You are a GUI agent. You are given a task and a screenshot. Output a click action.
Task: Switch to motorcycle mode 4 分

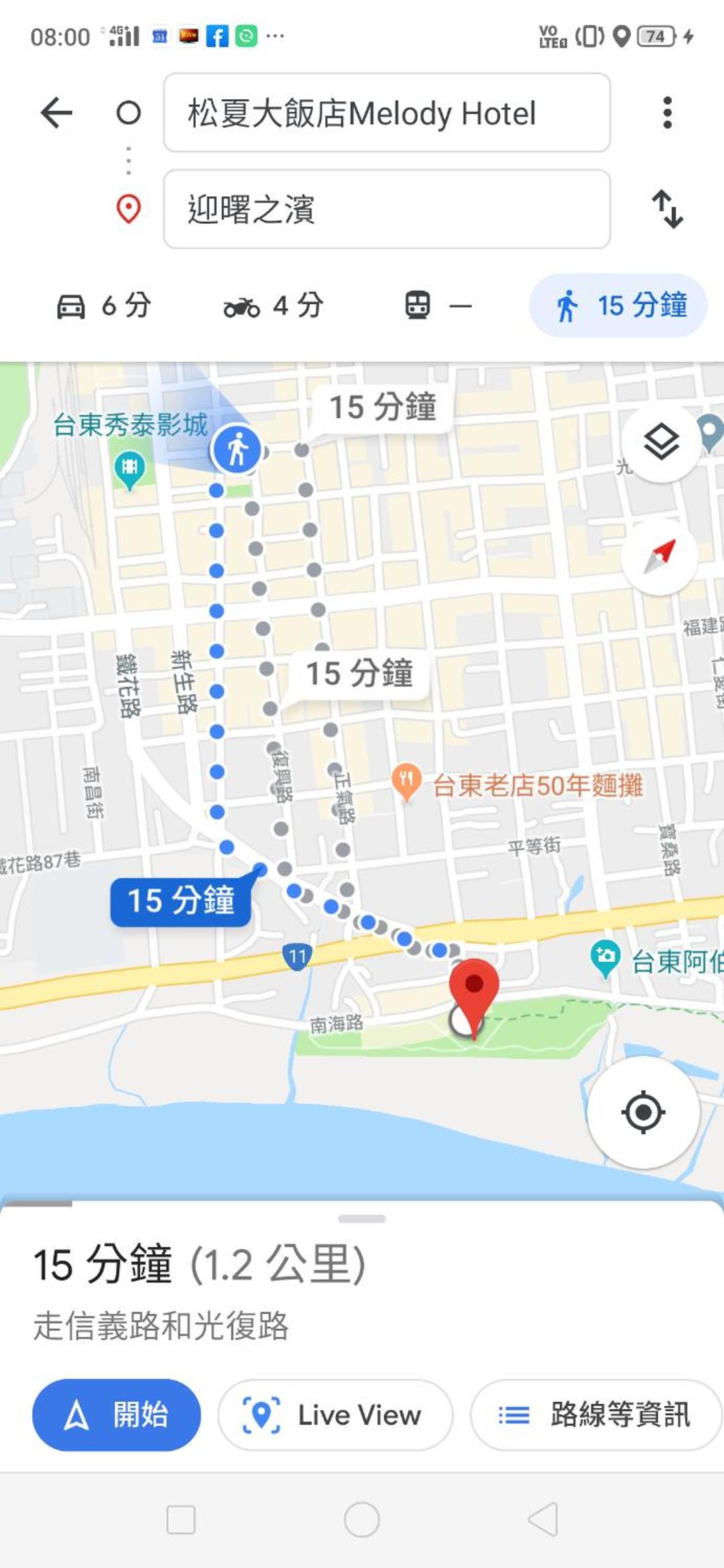coord(274,306)
